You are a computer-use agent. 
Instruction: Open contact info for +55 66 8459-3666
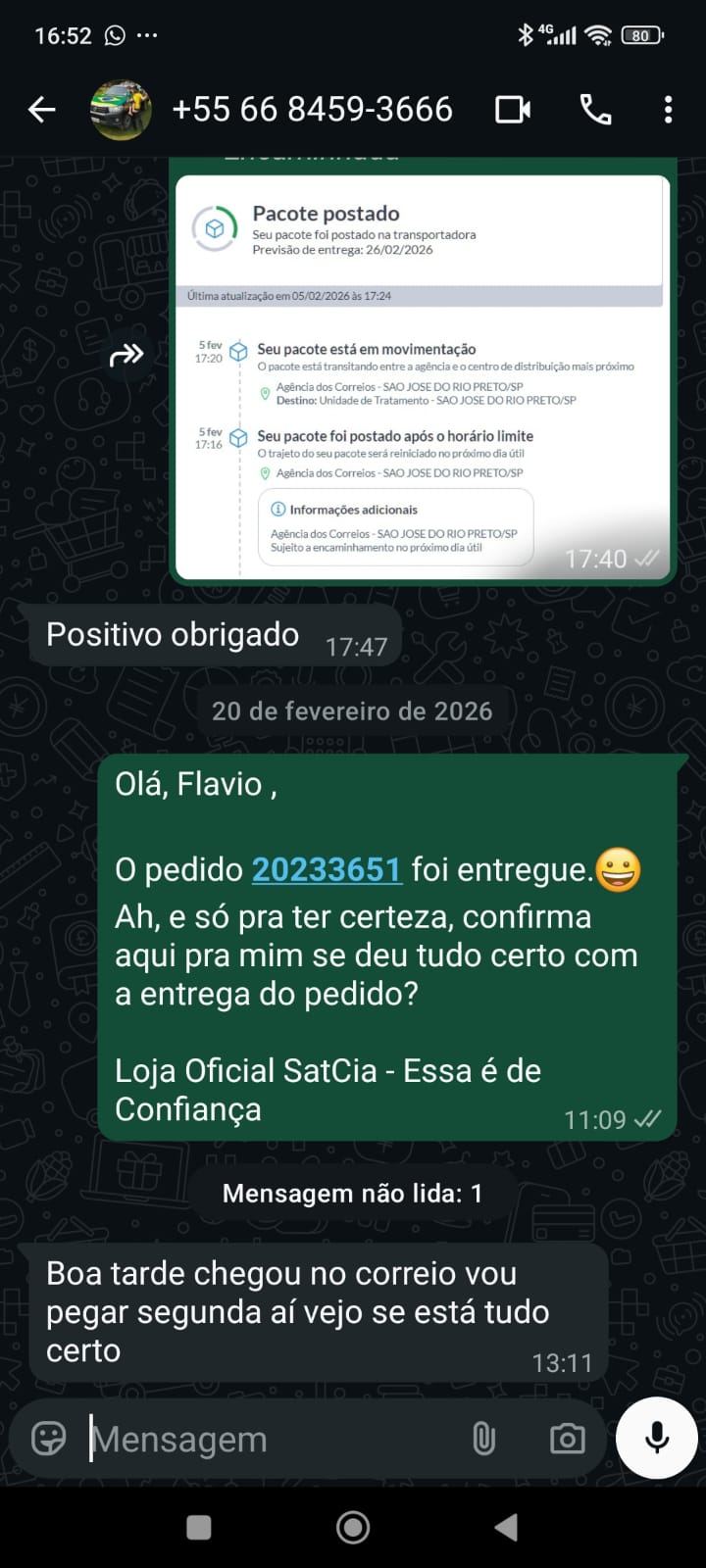(312, 110)
